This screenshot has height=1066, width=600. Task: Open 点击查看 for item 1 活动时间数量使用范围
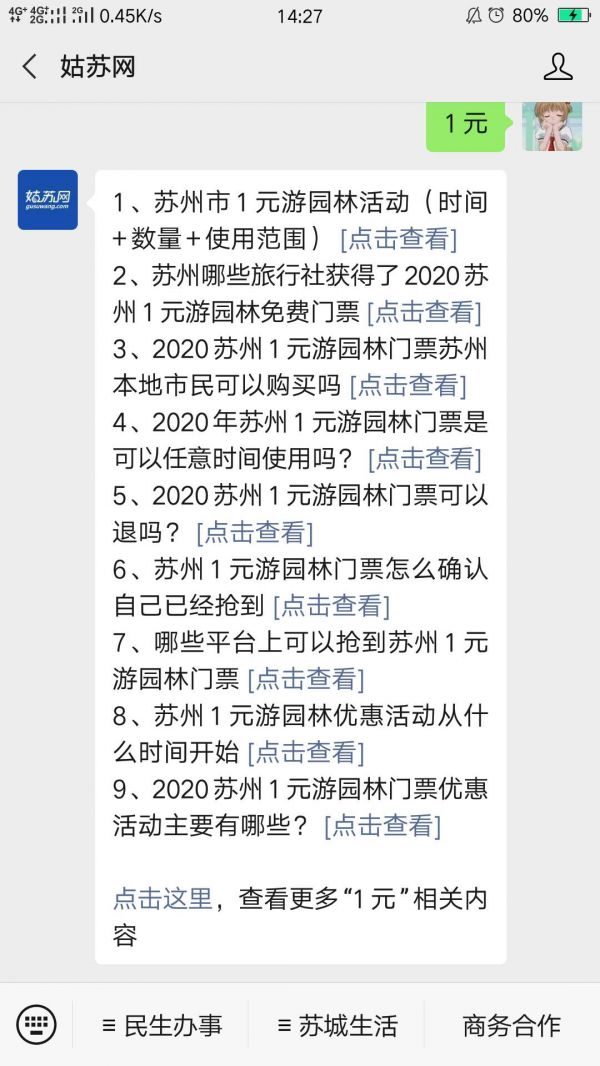click(398, 240)
